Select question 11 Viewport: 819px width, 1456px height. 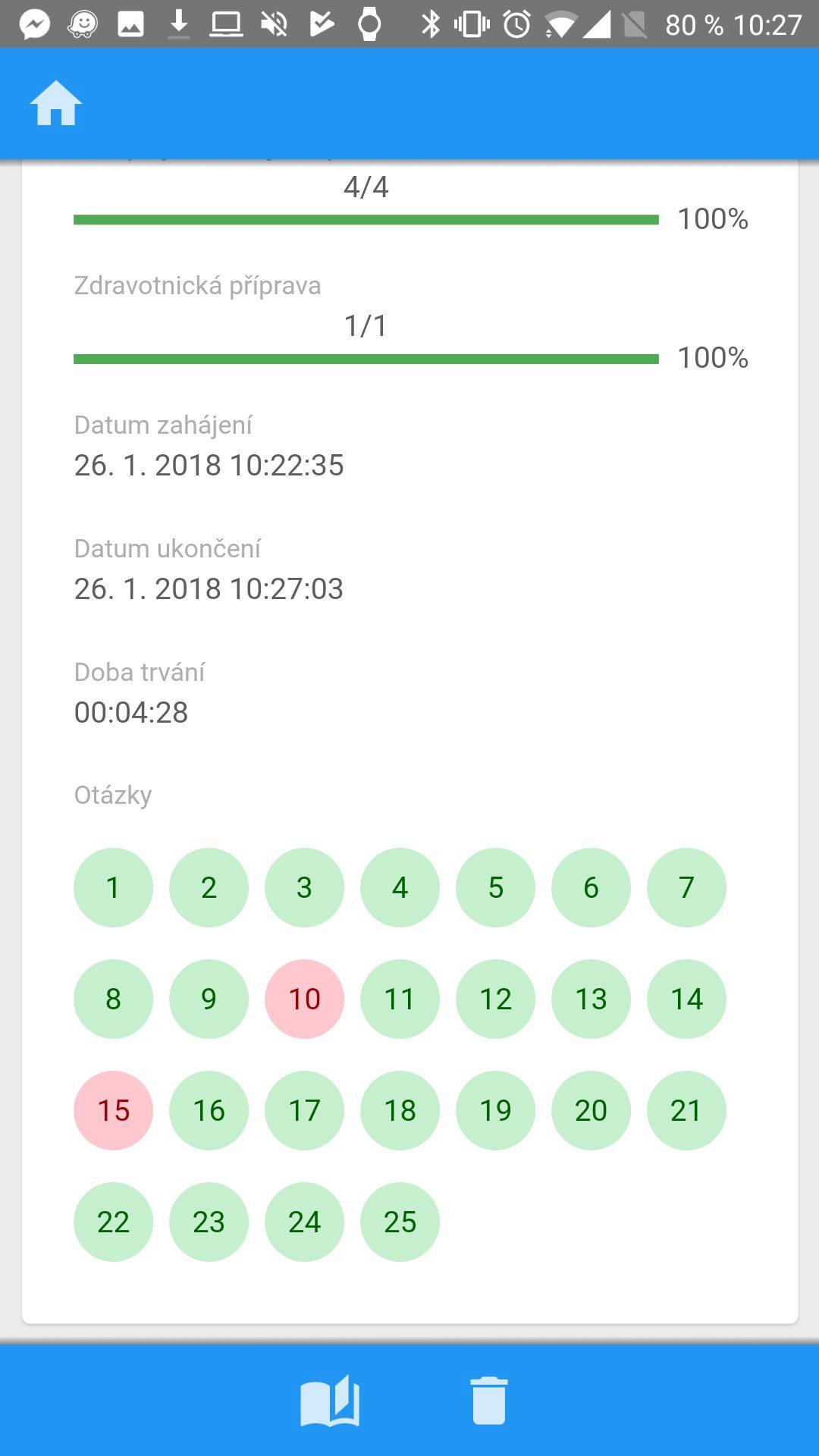pyautogui.click(x=400, y=999)
